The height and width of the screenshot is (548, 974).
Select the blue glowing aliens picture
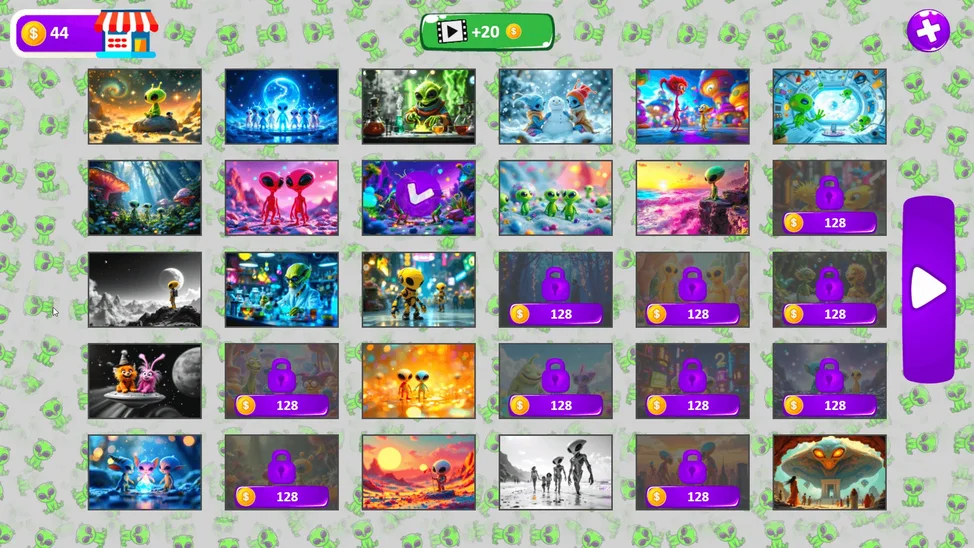pos(281,106)
